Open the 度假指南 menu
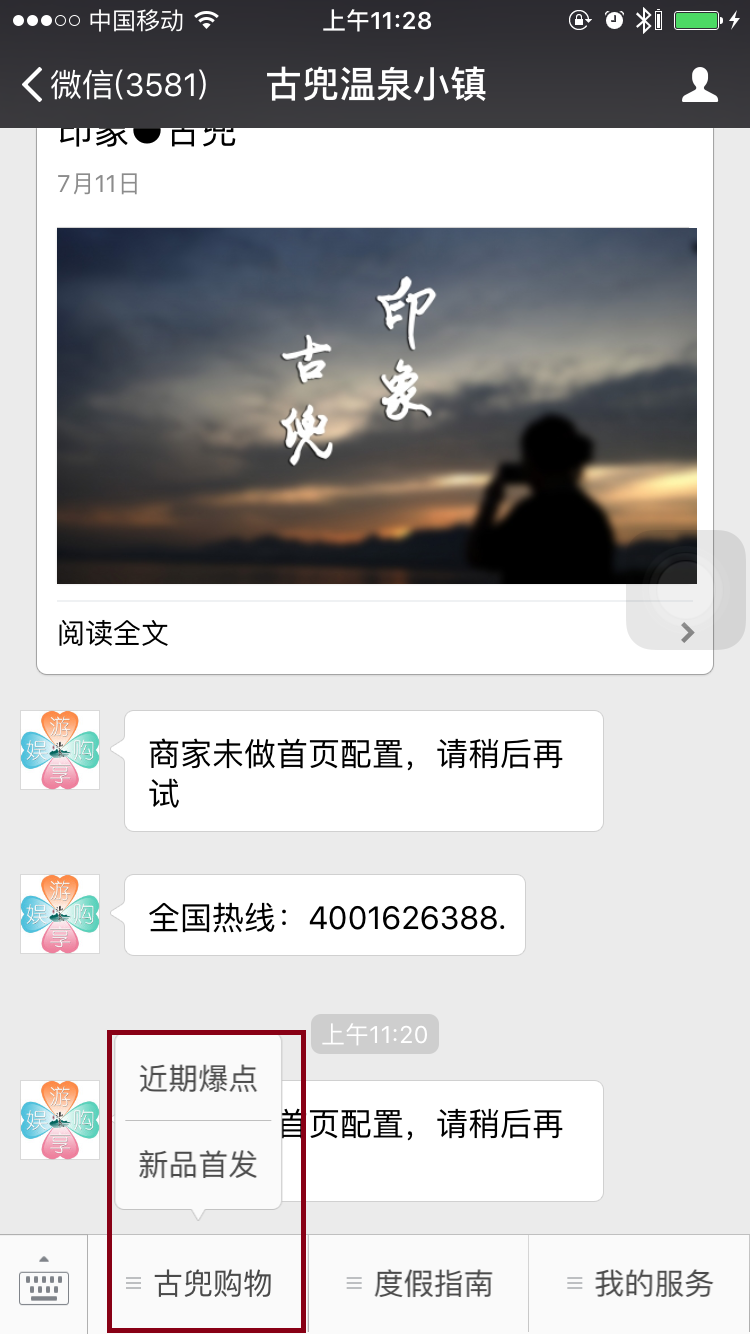The image size is (750, 1334). click(x=419, y=1284)
